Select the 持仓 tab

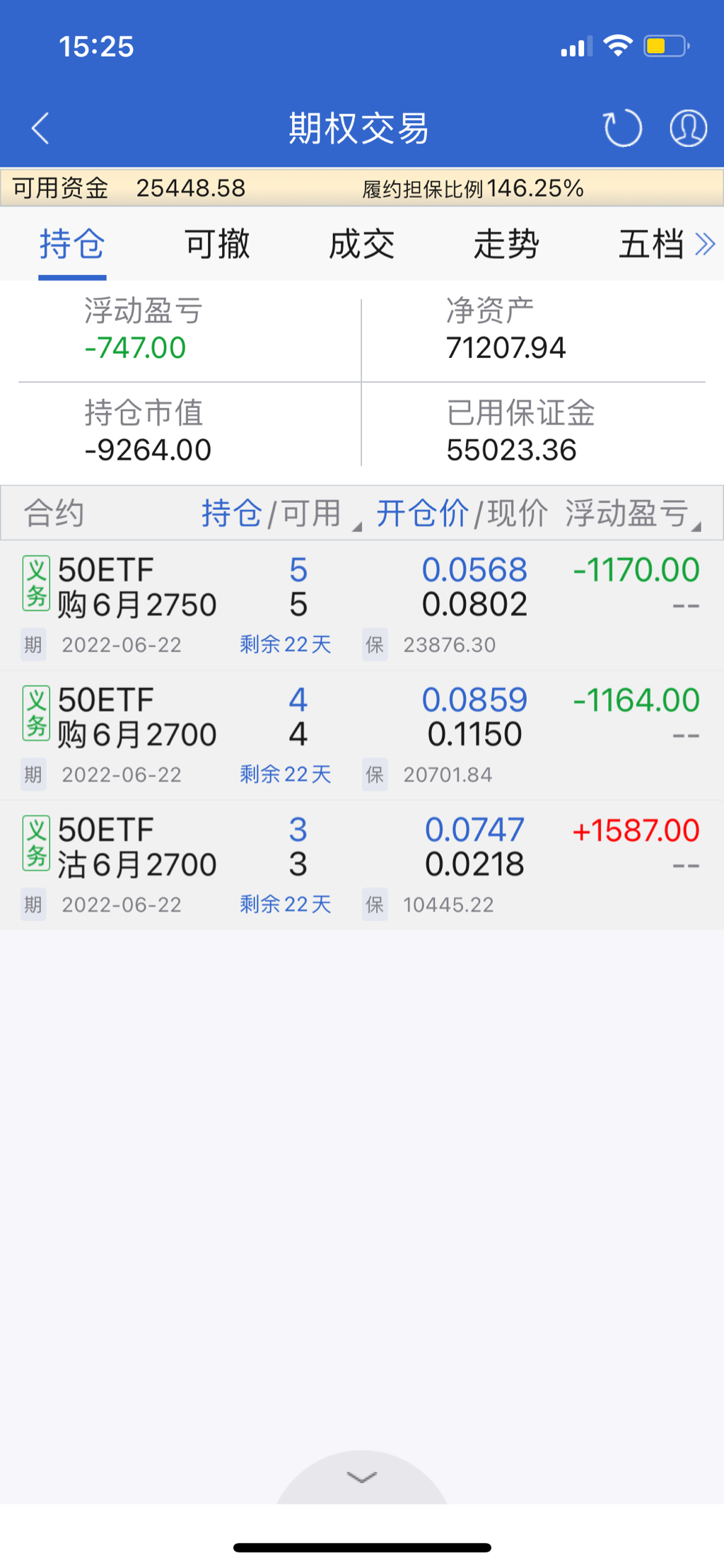[72, 245]
